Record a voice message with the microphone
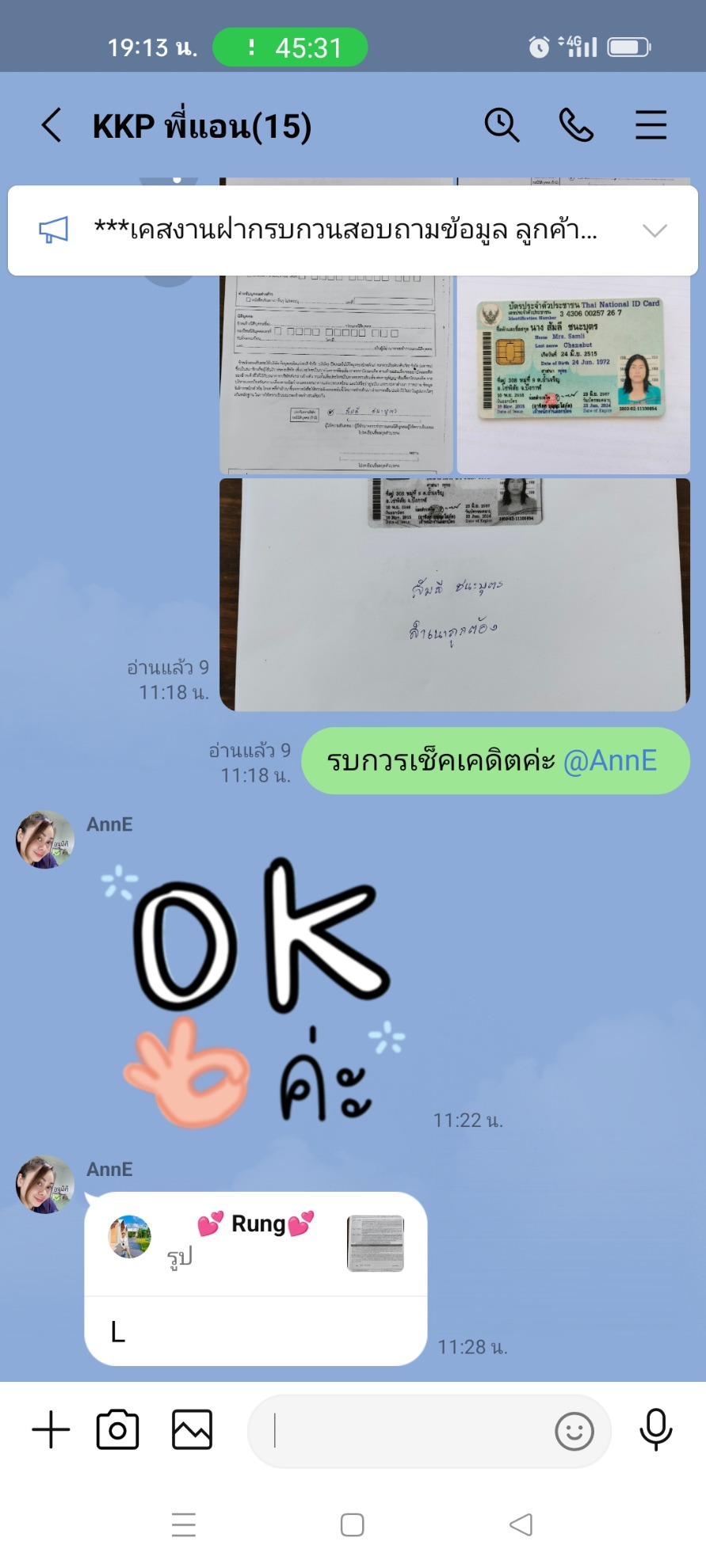Image resolution: width=706 pixels, height=1568 pixels. coord(655,1429)
